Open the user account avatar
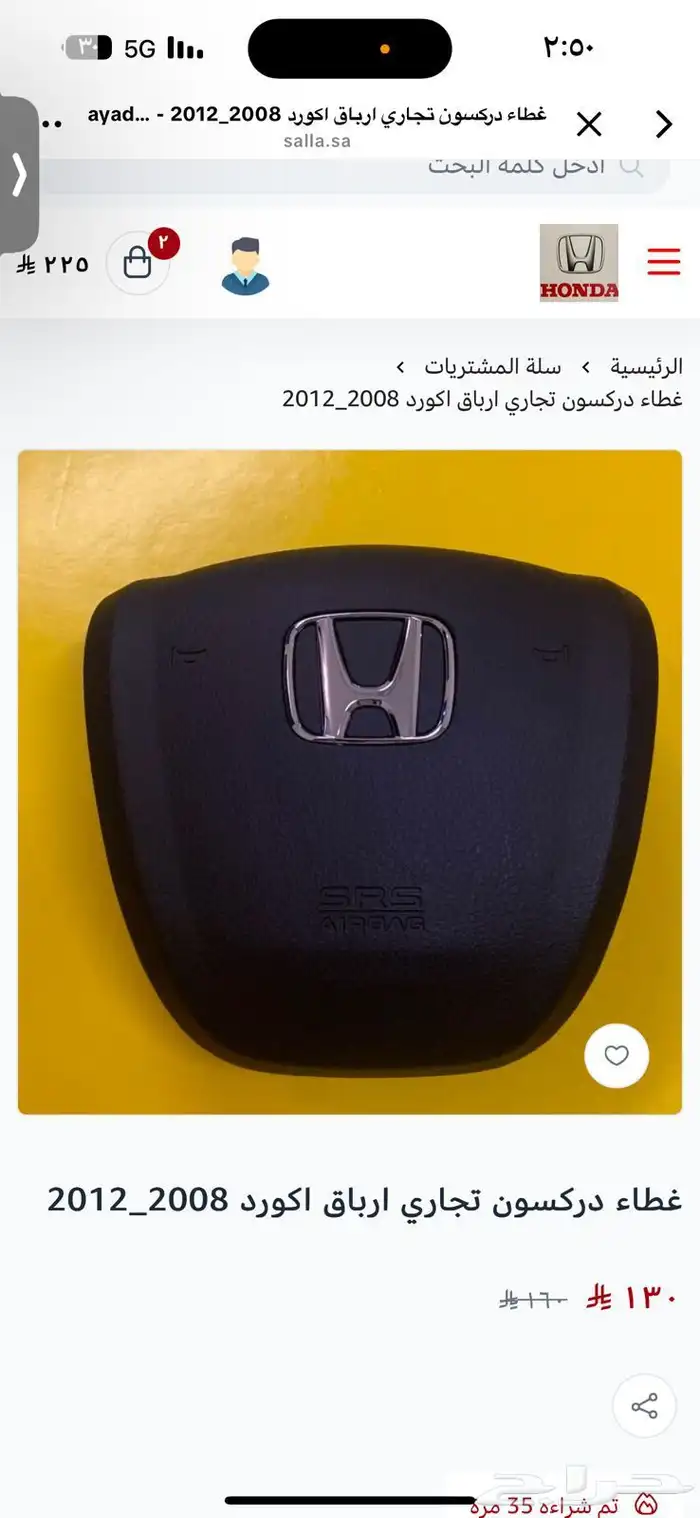 point(245,265)
